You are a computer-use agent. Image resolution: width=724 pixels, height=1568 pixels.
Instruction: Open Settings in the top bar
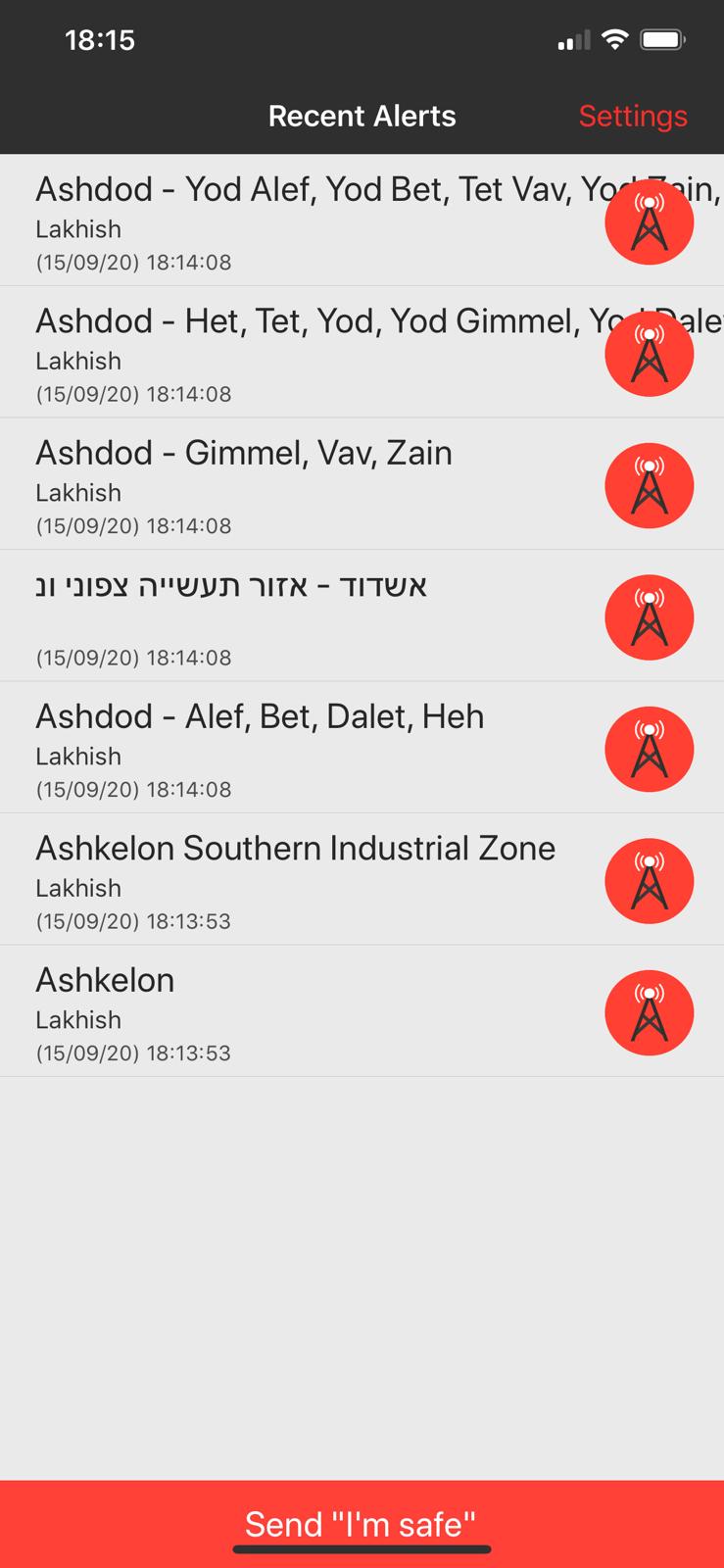point(633,116)
